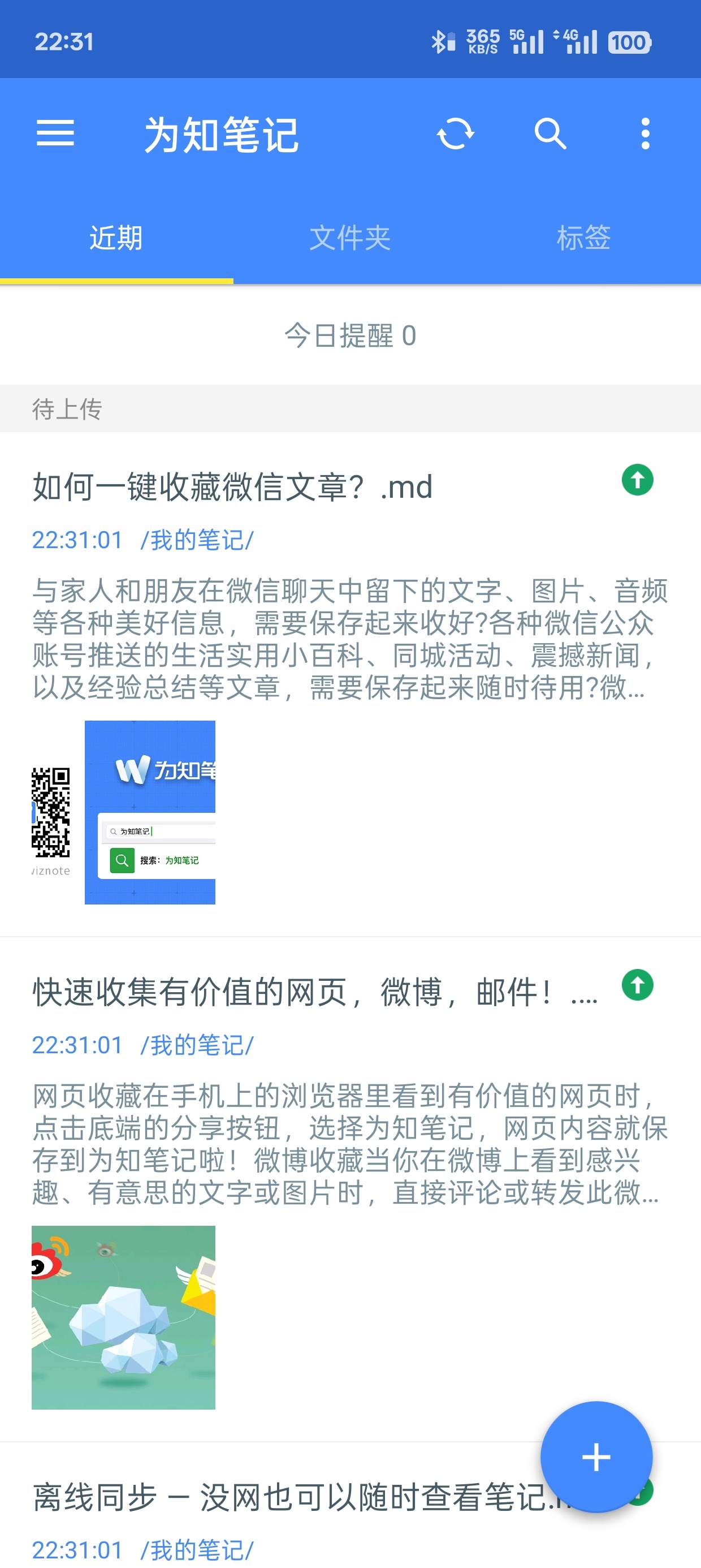
Task: Tap the 待上传 section header
Action: pyautogui.click(x=67, y=411)
